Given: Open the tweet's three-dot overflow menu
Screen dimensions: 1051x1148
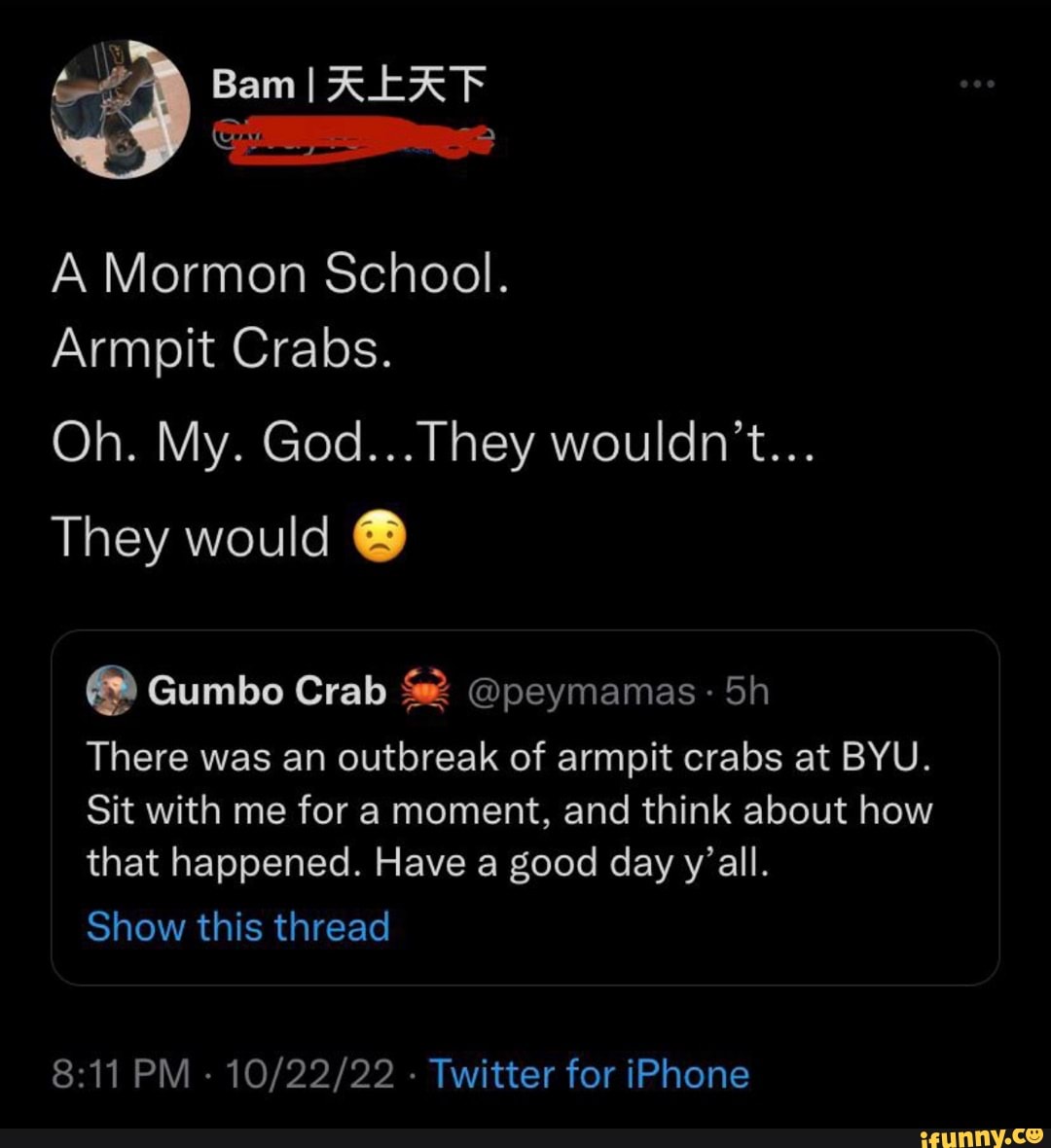Looking at the screenshot, I should click(976, 86).
